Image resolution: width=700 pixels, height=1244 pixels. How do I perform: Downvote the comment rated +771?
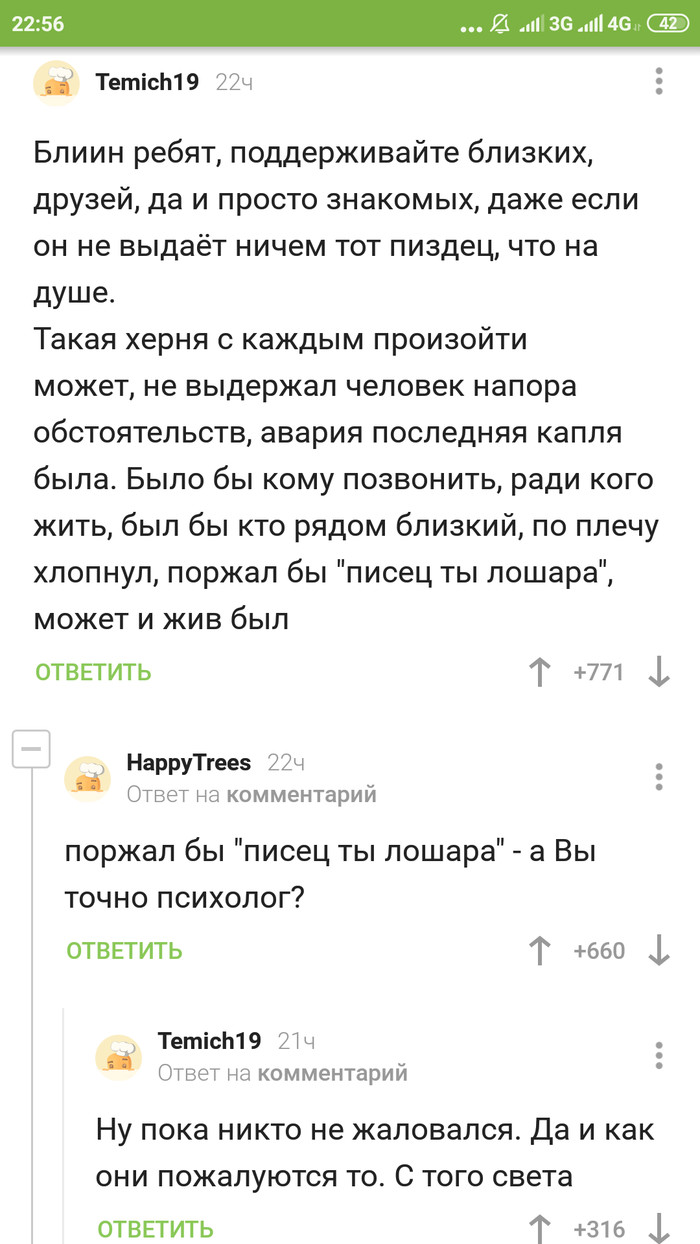659,672
